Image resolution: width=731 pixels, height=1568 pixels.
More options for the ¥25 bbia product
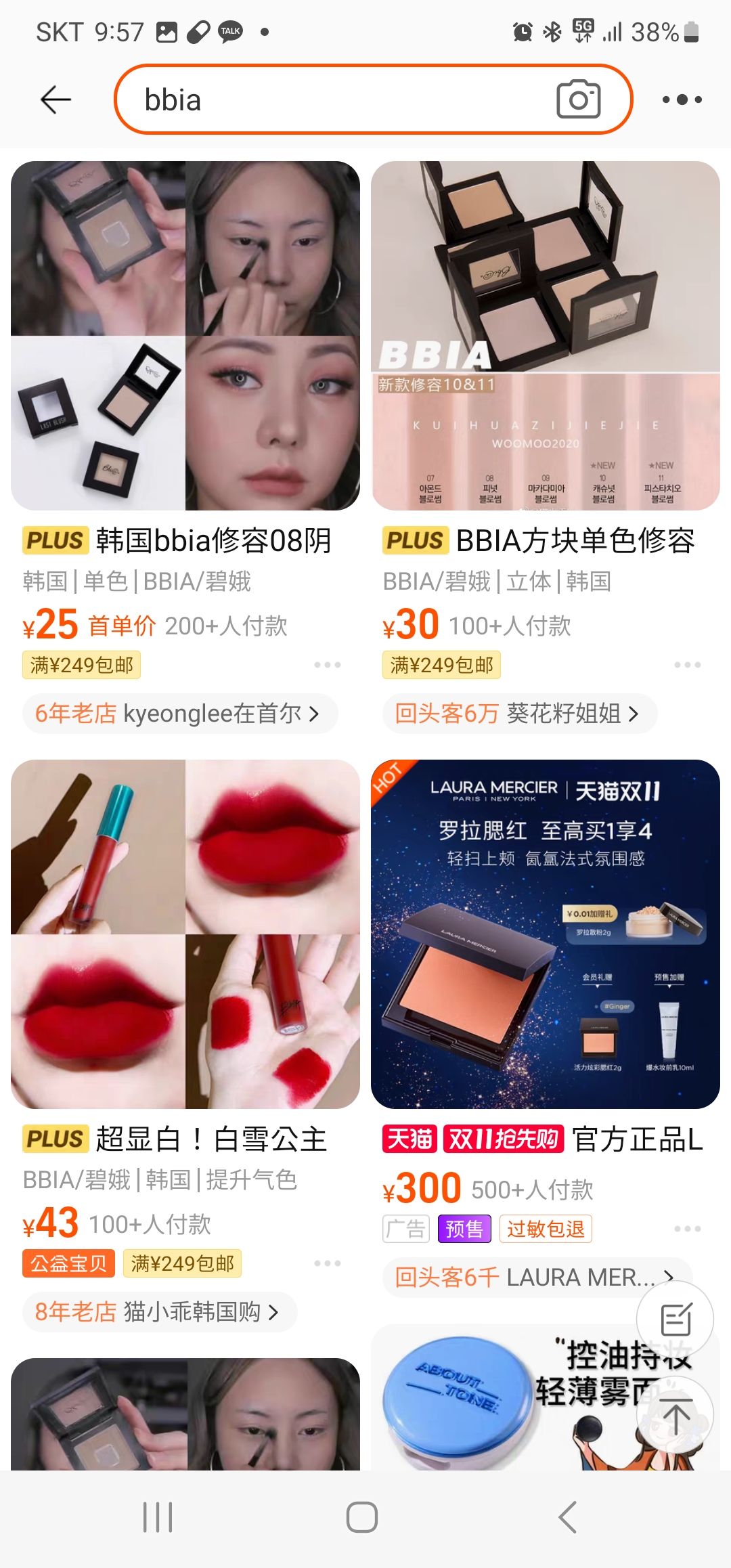coord(328,665)
